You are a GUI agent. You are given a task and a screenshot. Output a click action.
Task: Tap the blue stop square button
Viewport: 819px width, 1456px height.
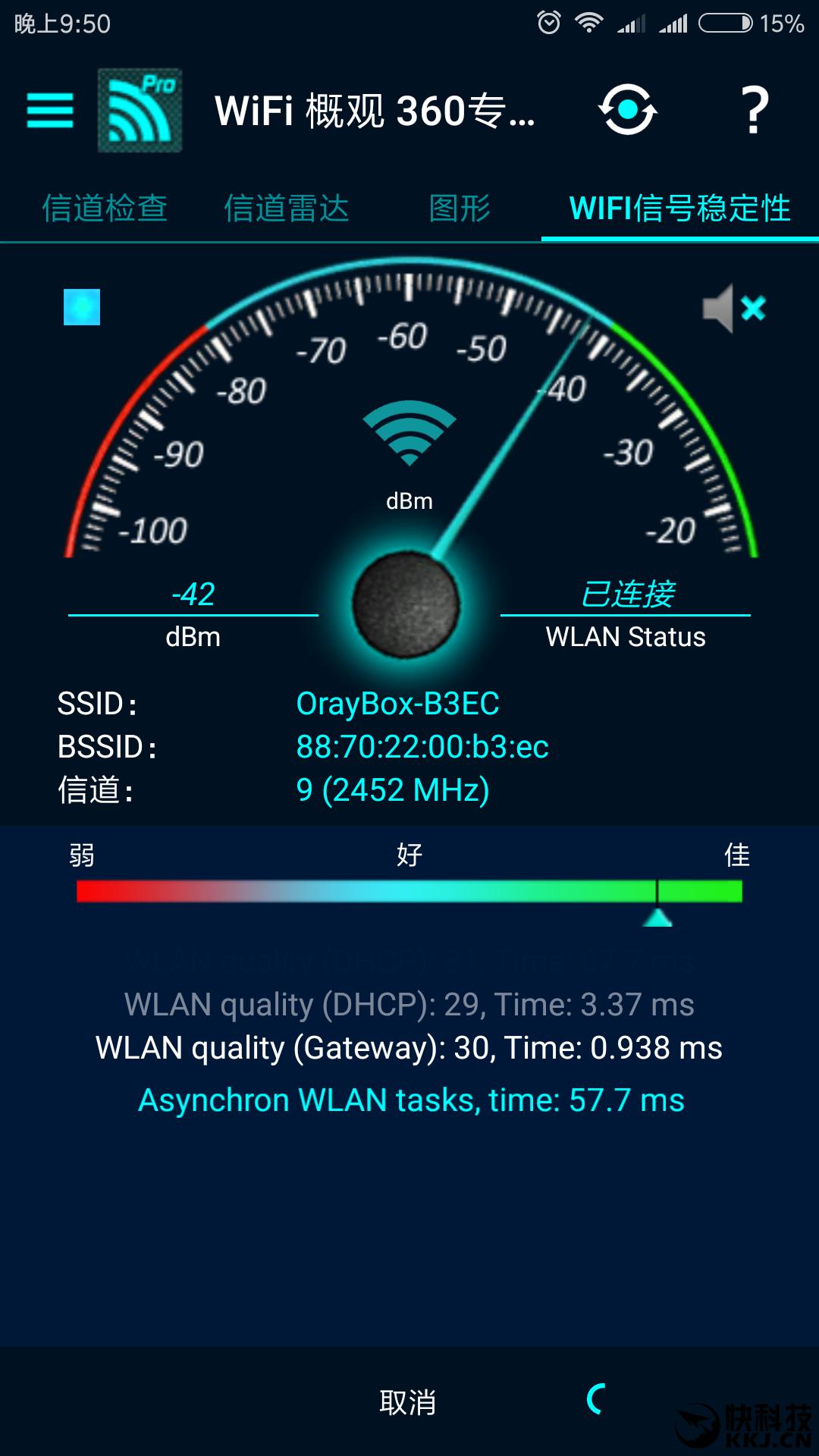(82, 307)
